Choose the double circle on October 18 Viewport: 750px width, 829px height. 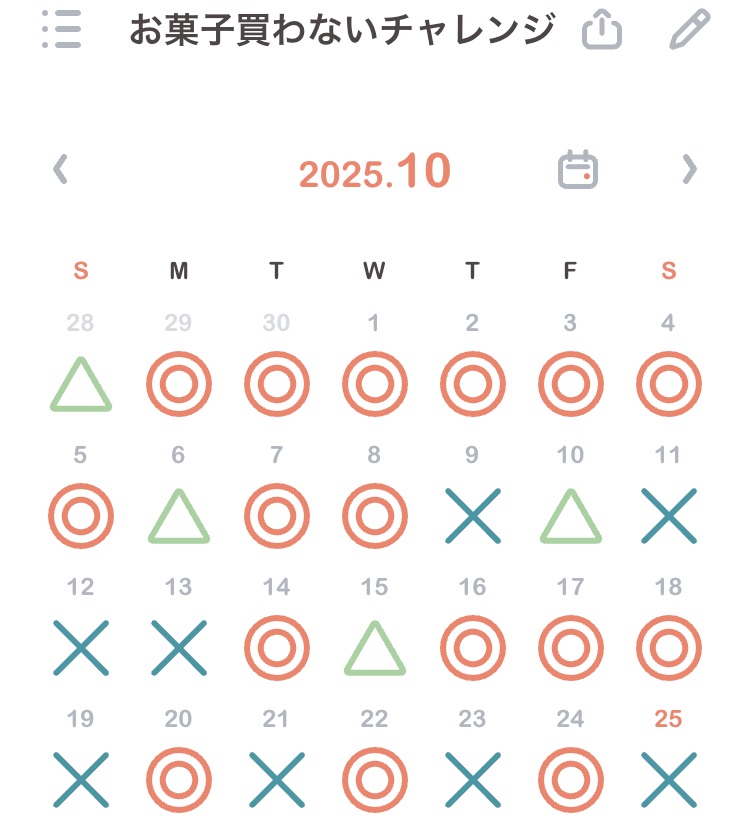668,648
